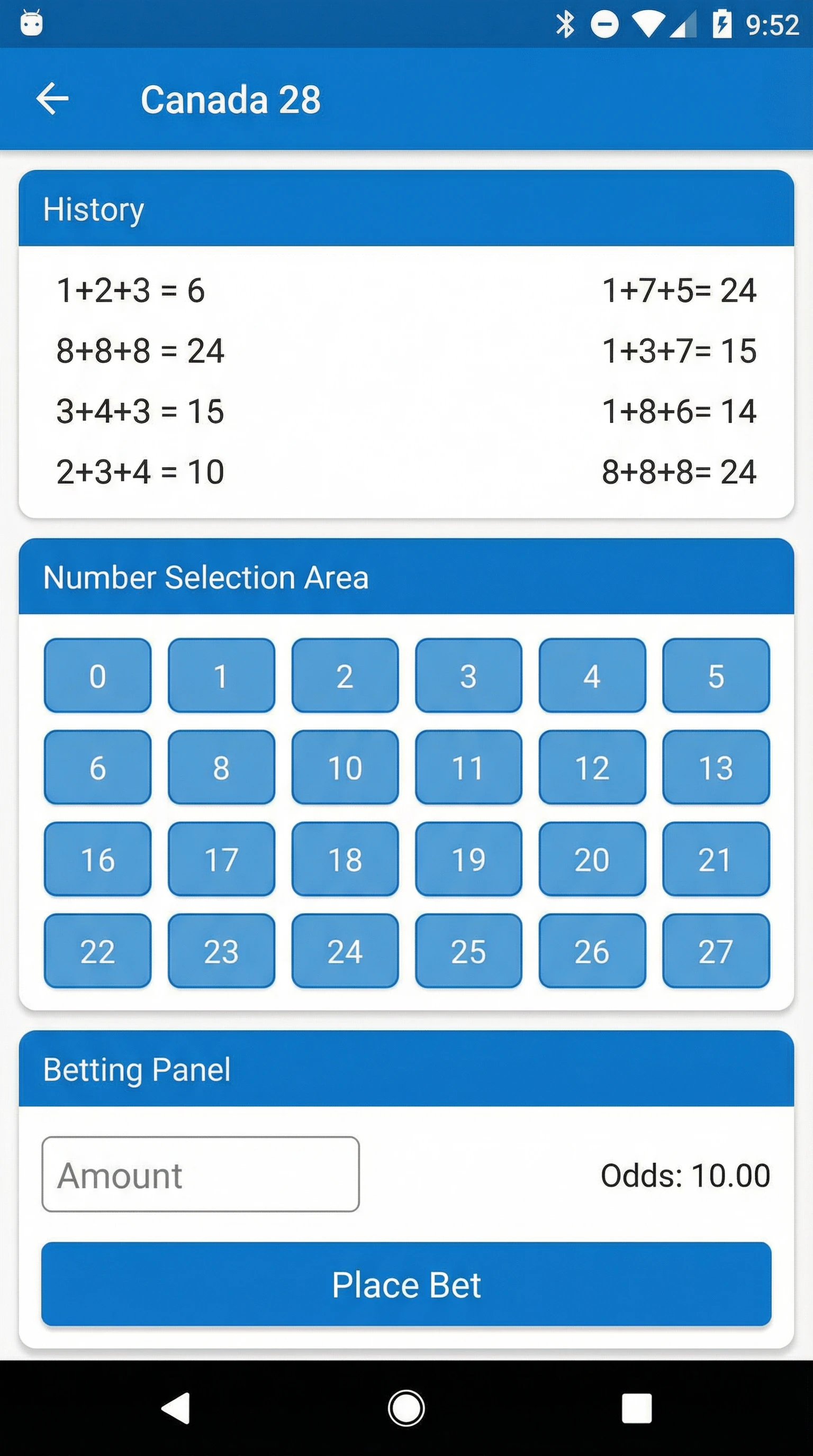Viewport: 813px width, 1456px height.
Task: Pick number 21 button
Action: click(x=716, y=859)
